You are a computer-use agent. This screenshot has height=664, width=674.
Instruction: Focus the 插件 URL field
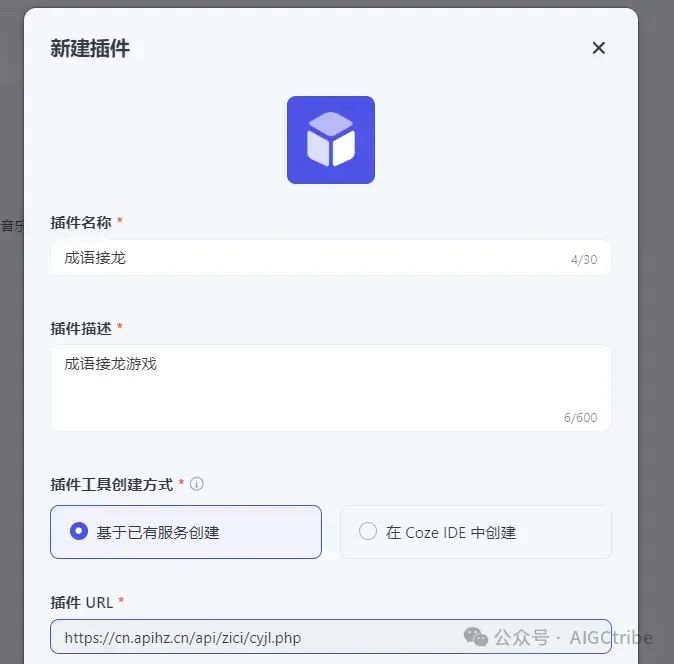coord(330,637)
